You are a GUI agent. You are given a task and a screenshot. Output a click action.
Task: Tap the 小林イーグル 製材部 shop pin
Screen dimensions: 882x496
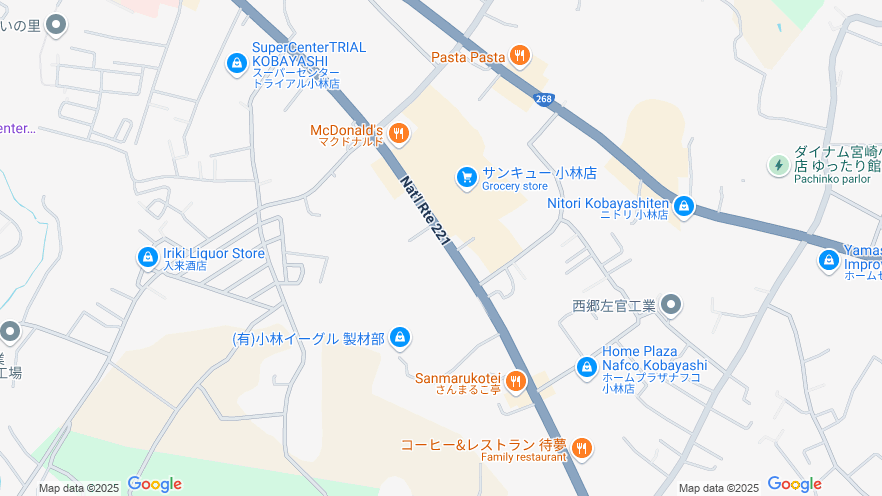pyautogui.click(x=400, y=338)
